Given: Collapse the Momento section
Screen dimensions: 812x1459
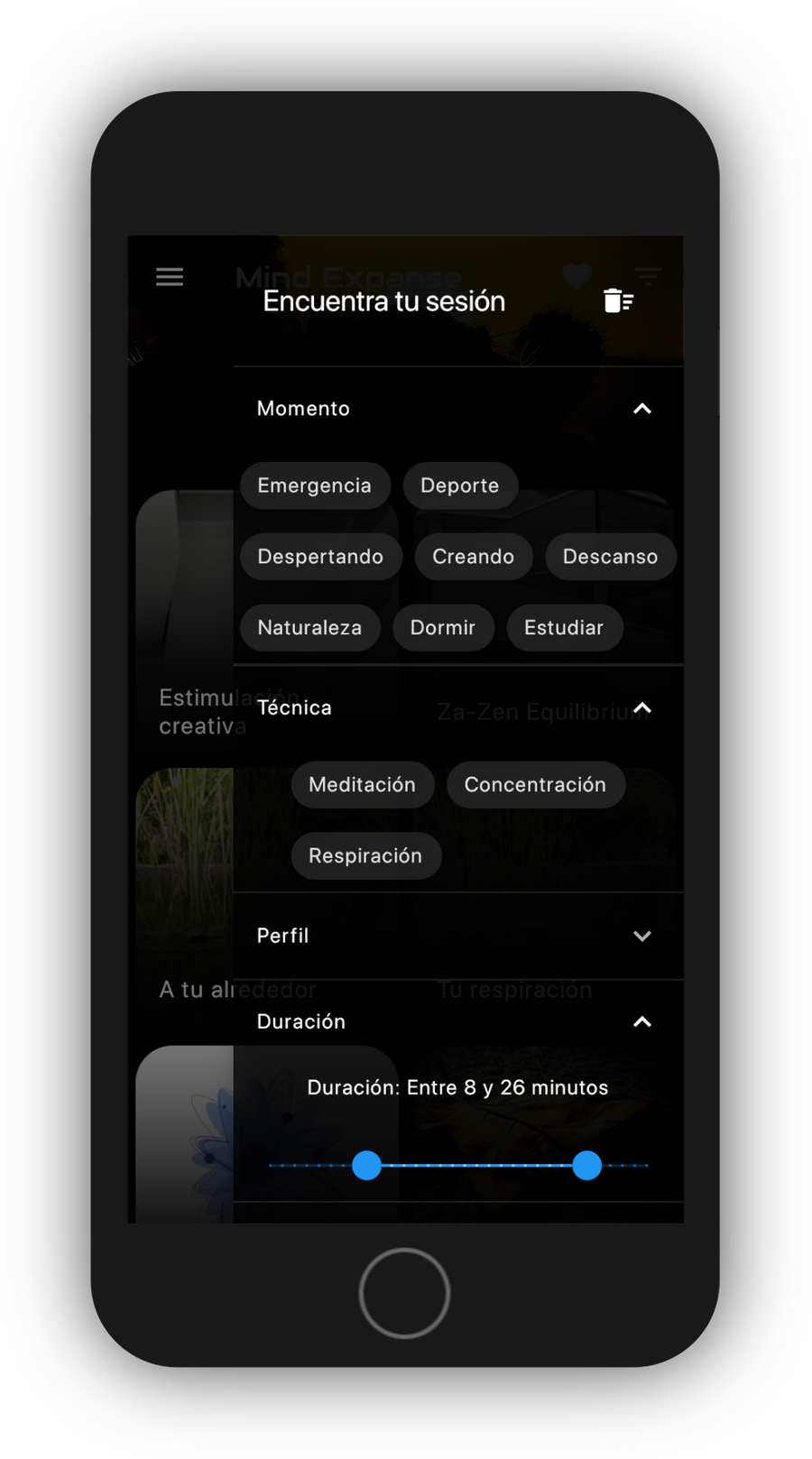Looking at the screenshot, I should click(x=641, y=409).
